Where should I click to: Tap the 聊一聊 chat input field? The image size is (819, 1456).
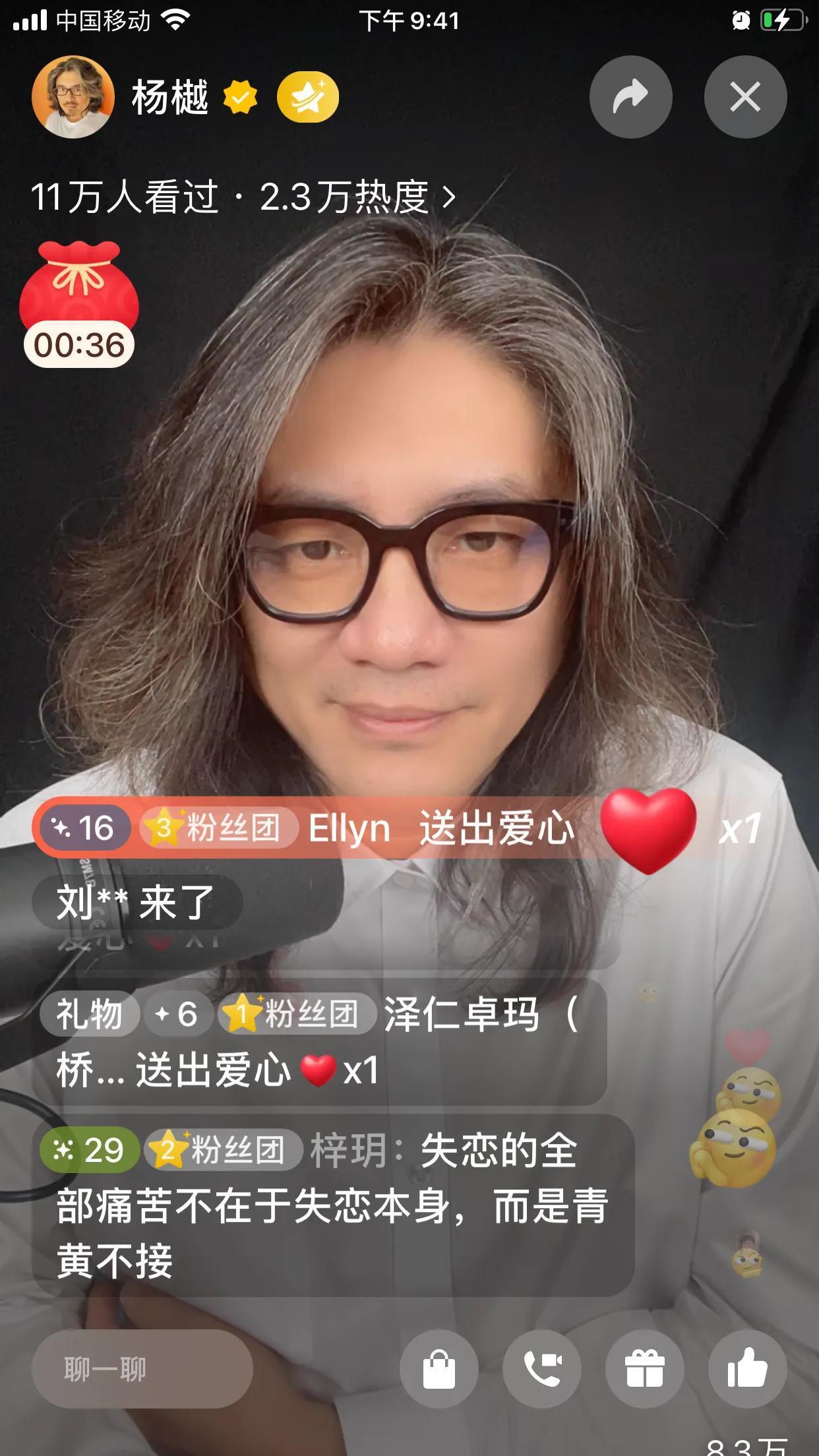point(142,1369)
